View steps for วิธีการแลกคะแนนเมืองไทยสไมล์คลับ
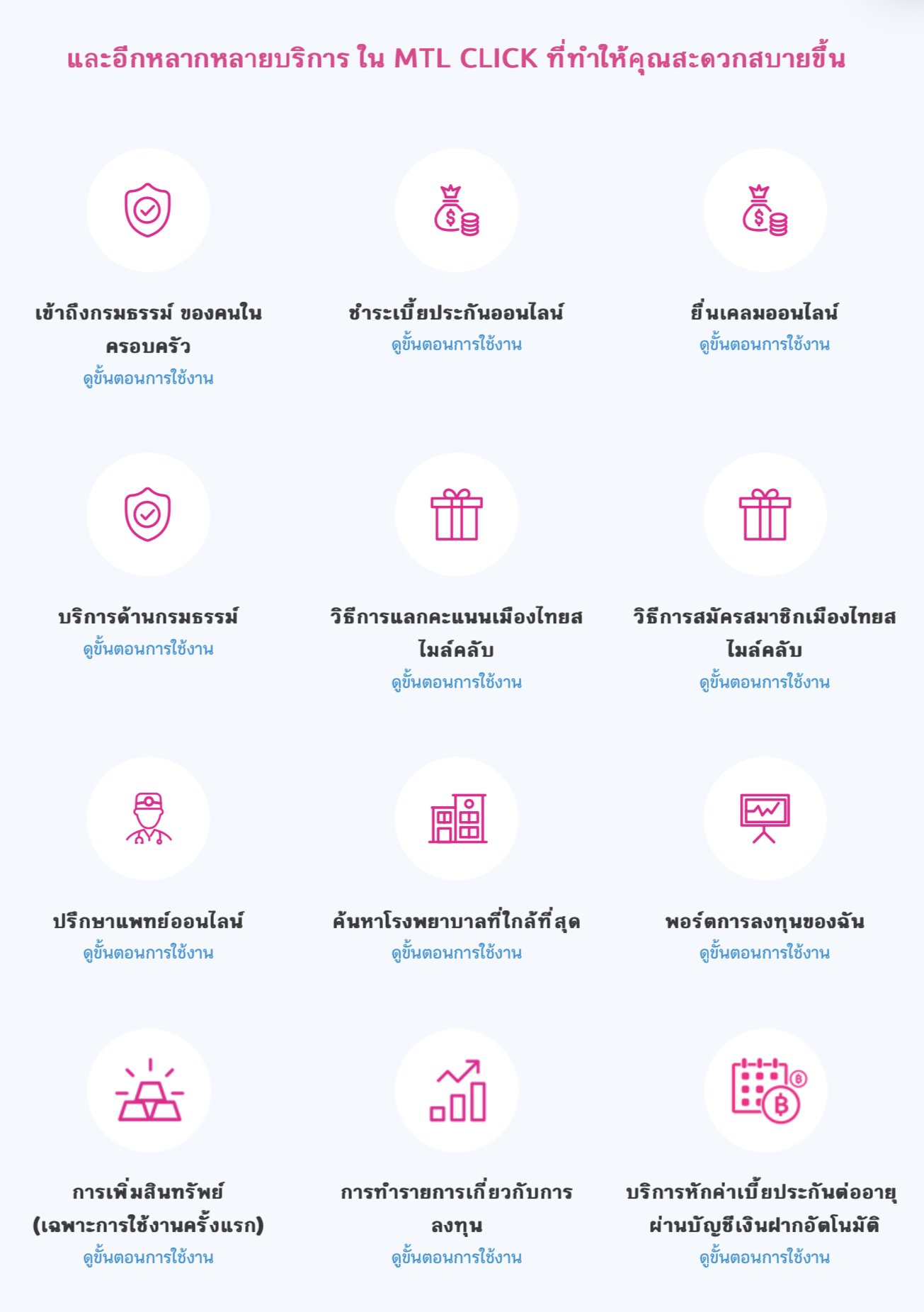This screenshot has width=924, height=1312. pyautogui.click(x=457, y=682)
